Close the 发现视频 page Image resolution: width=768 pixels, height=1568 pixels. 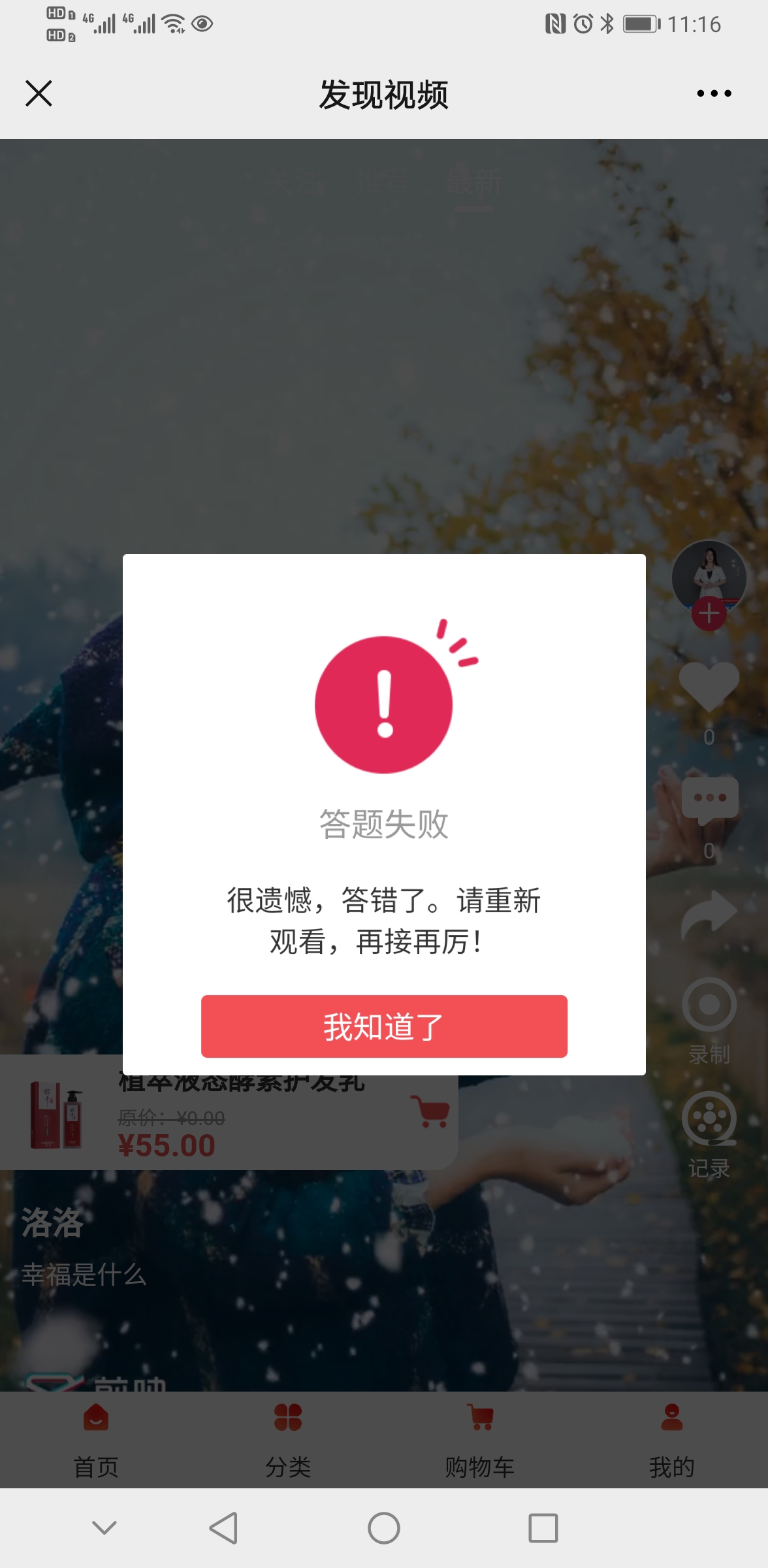[x=39, y=93]
